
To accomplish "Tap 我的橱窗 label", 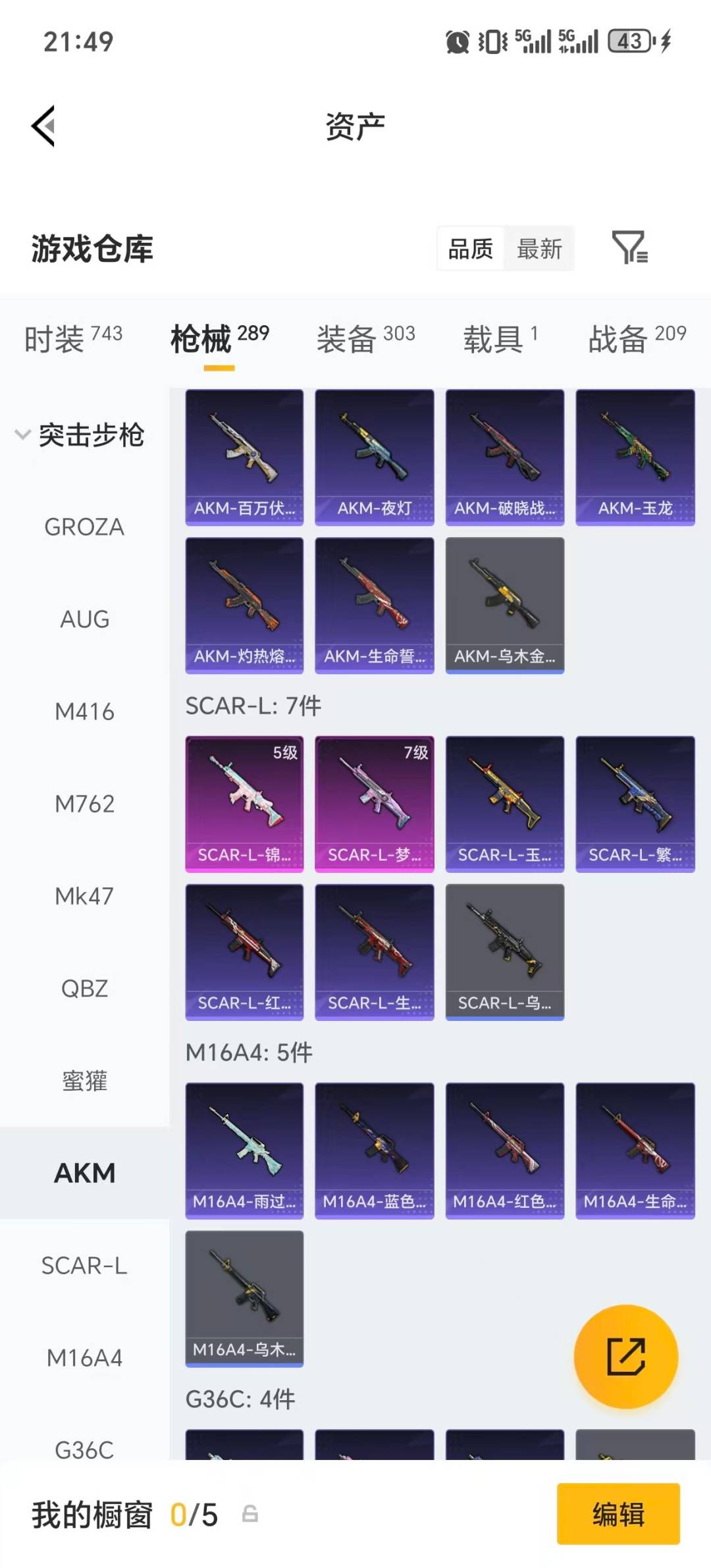I will point(92,1516).
